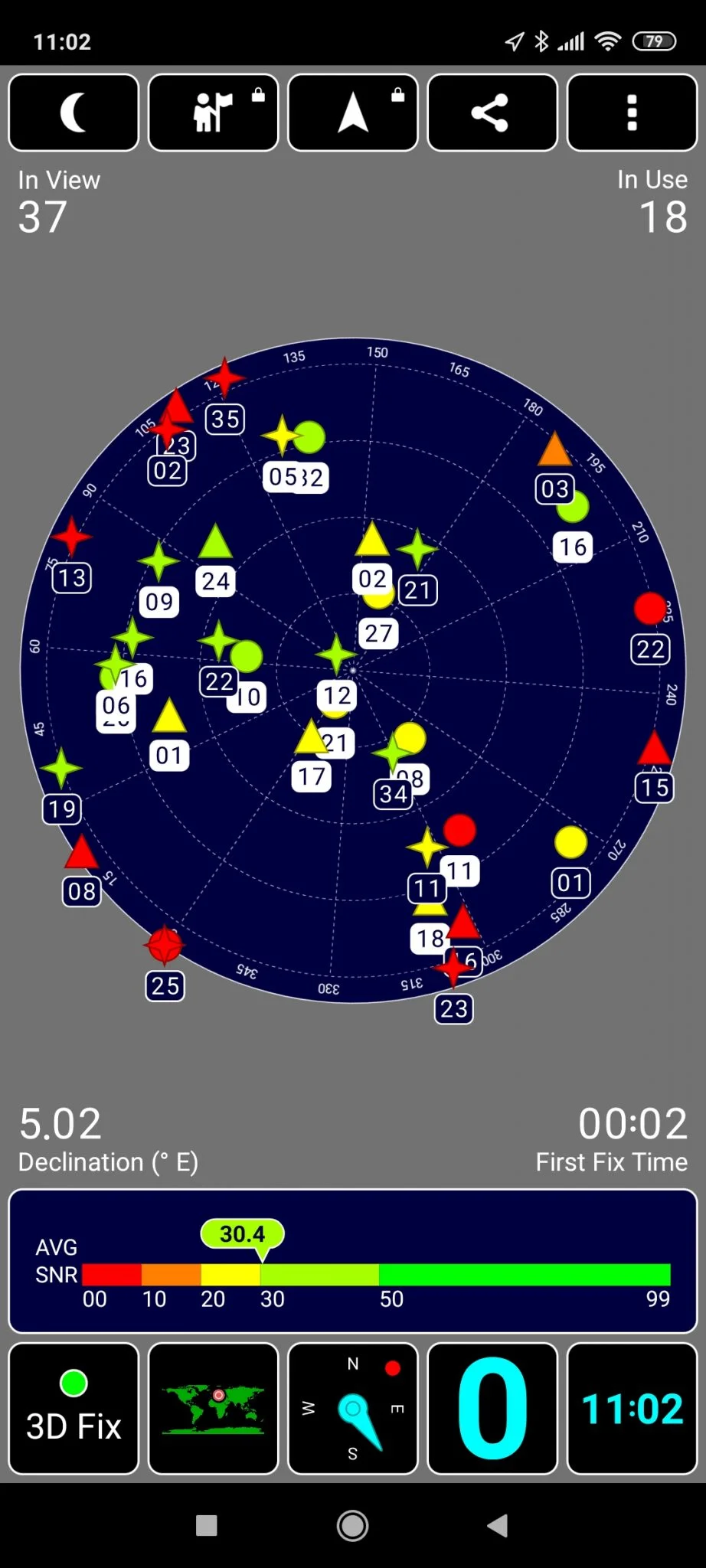Open the compass tile
The image size is (706, 1568).
(353, 1408)
